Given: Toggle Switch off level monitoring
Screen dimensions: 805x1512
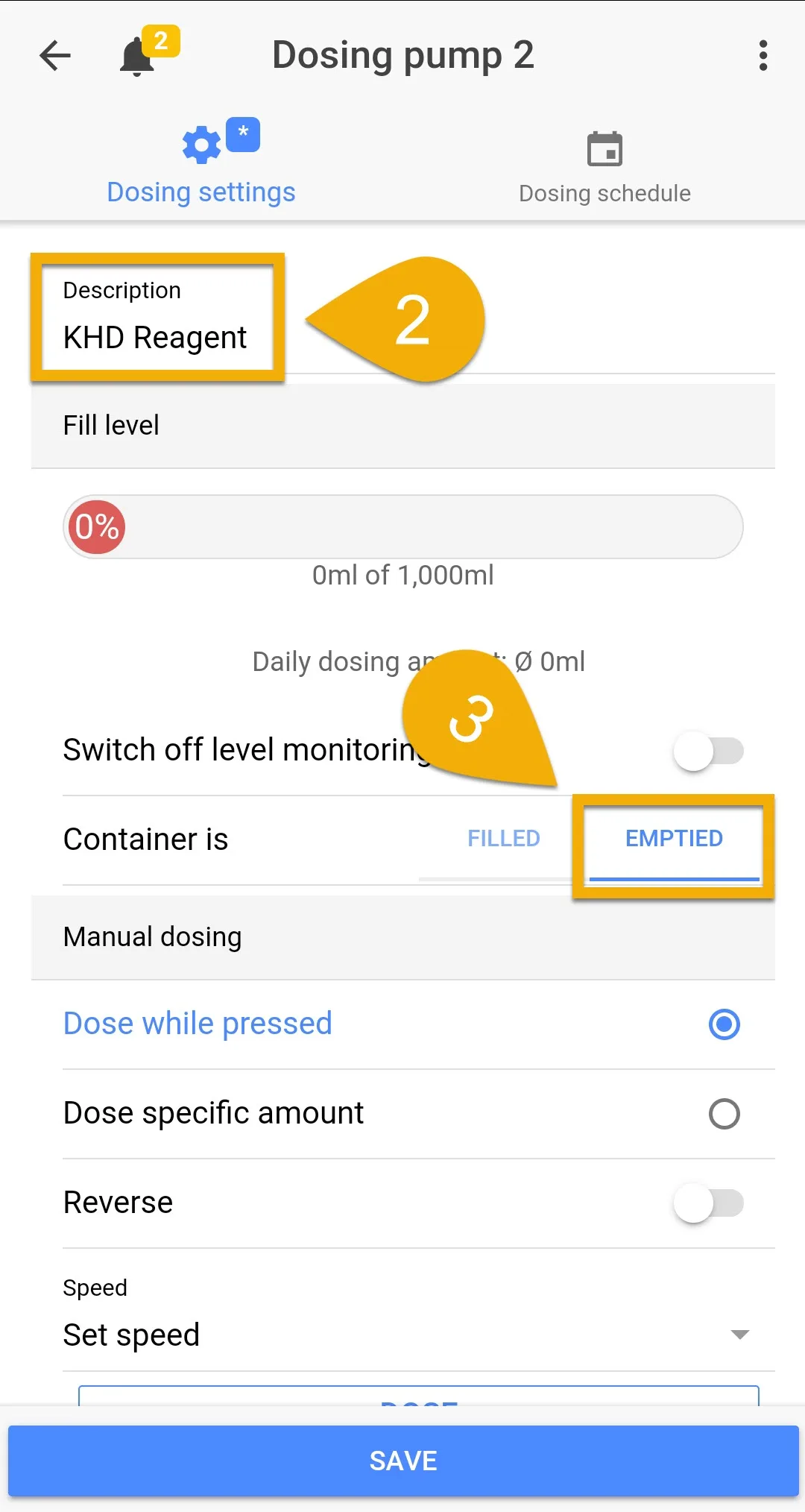Looking at the screenshot, I should coord(709,751).
